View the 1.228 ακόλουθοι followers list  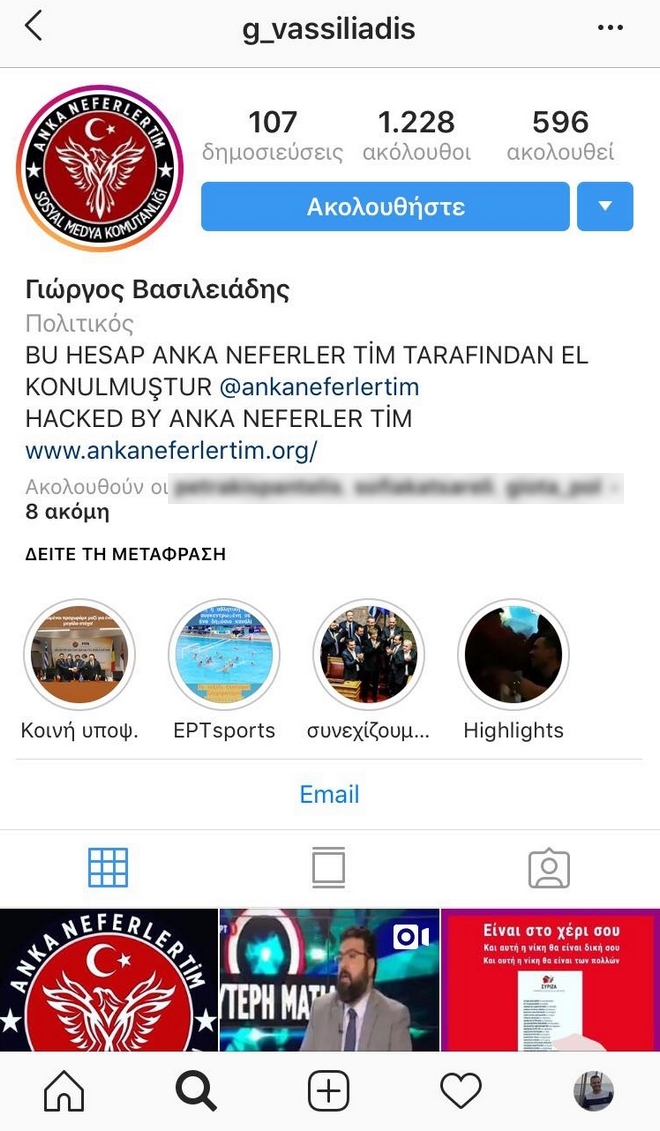[x=416, y=135]
